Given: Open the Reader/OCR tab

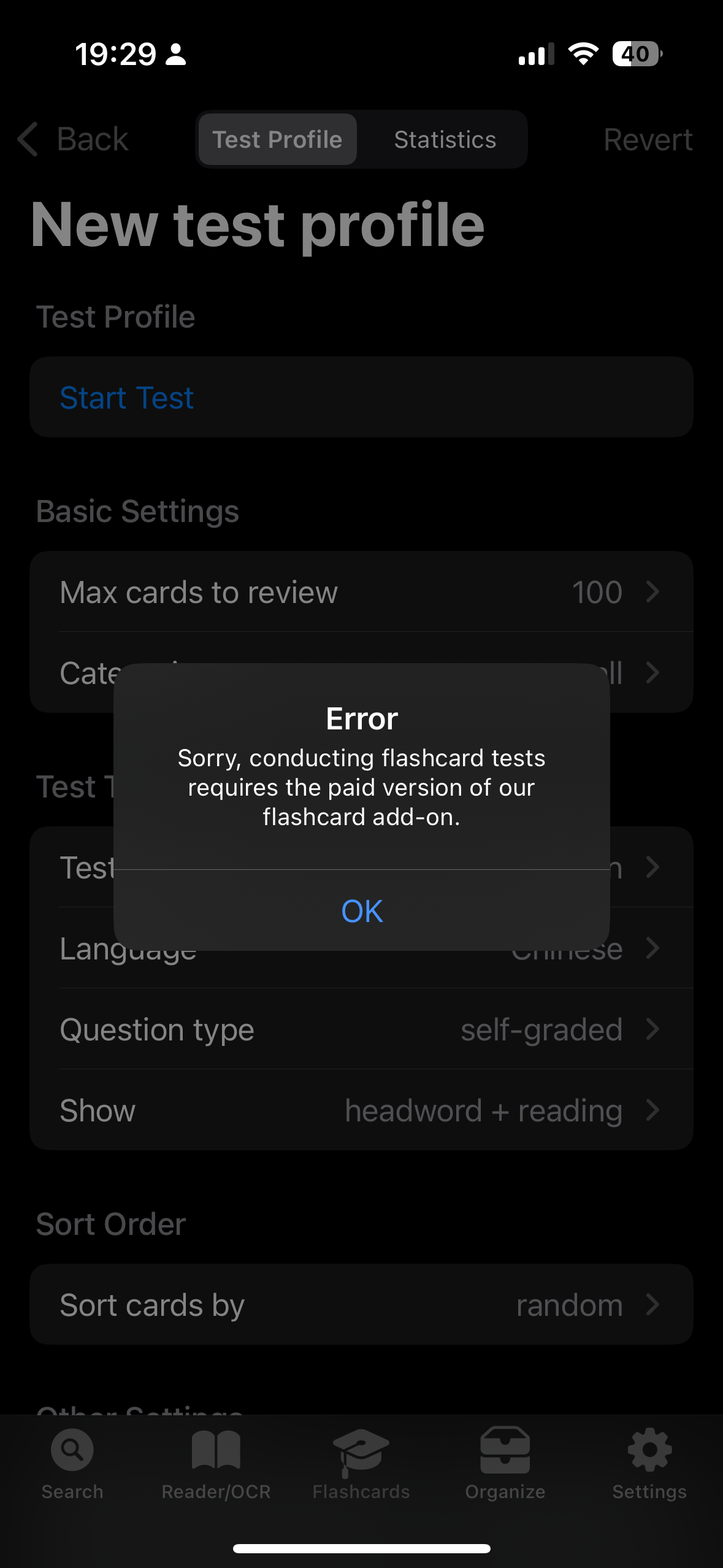Looking at the screenshot, I should tap(216, 1464).
